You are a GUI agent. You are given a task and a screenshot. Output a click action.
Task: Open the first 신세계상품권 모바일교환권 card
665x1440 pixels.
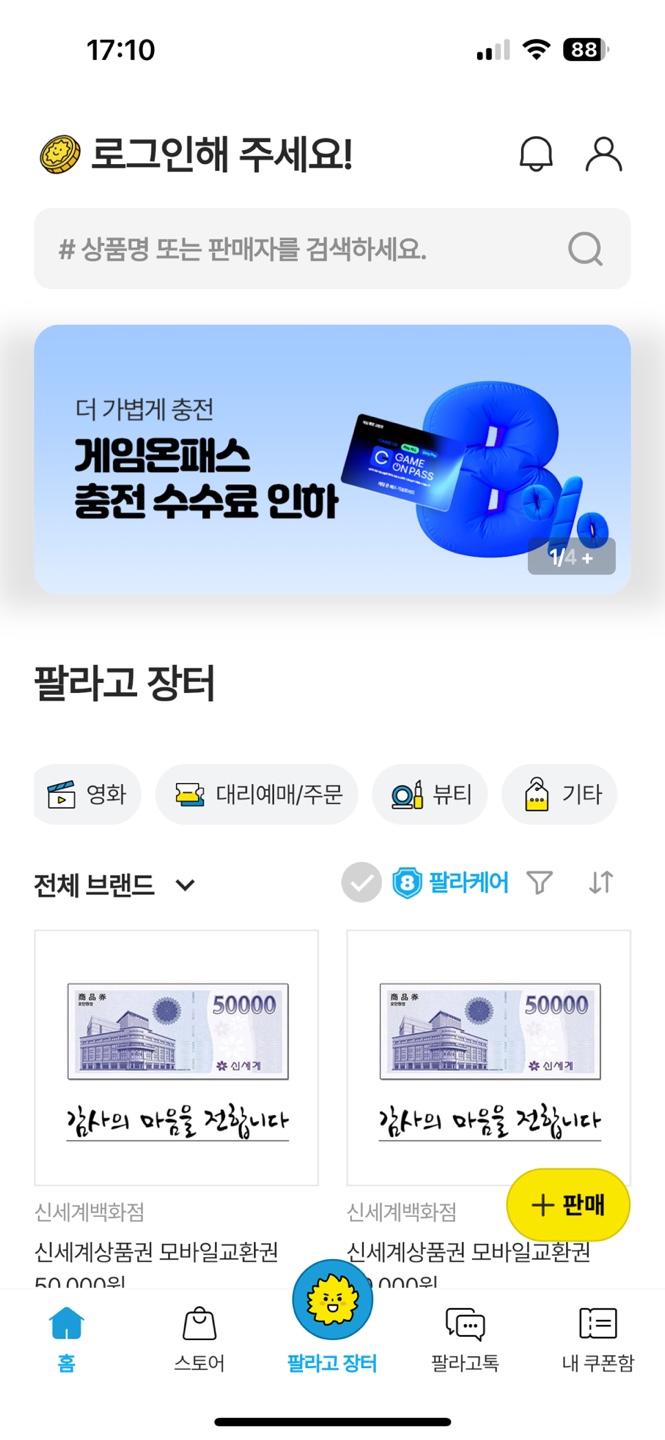pyautogui.click(x=176, y=1058)
